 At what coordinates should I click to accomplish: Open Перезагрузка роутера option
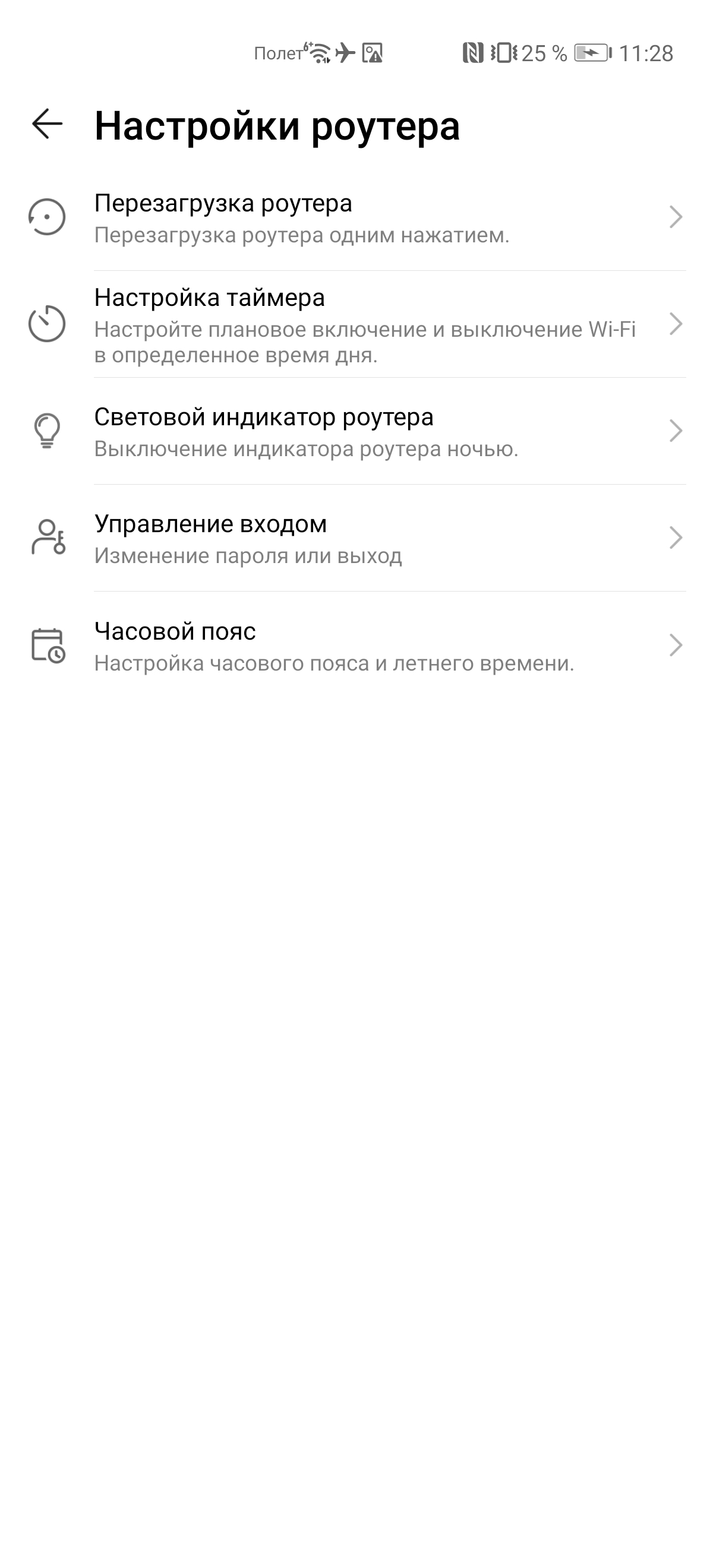coord(356,217)
